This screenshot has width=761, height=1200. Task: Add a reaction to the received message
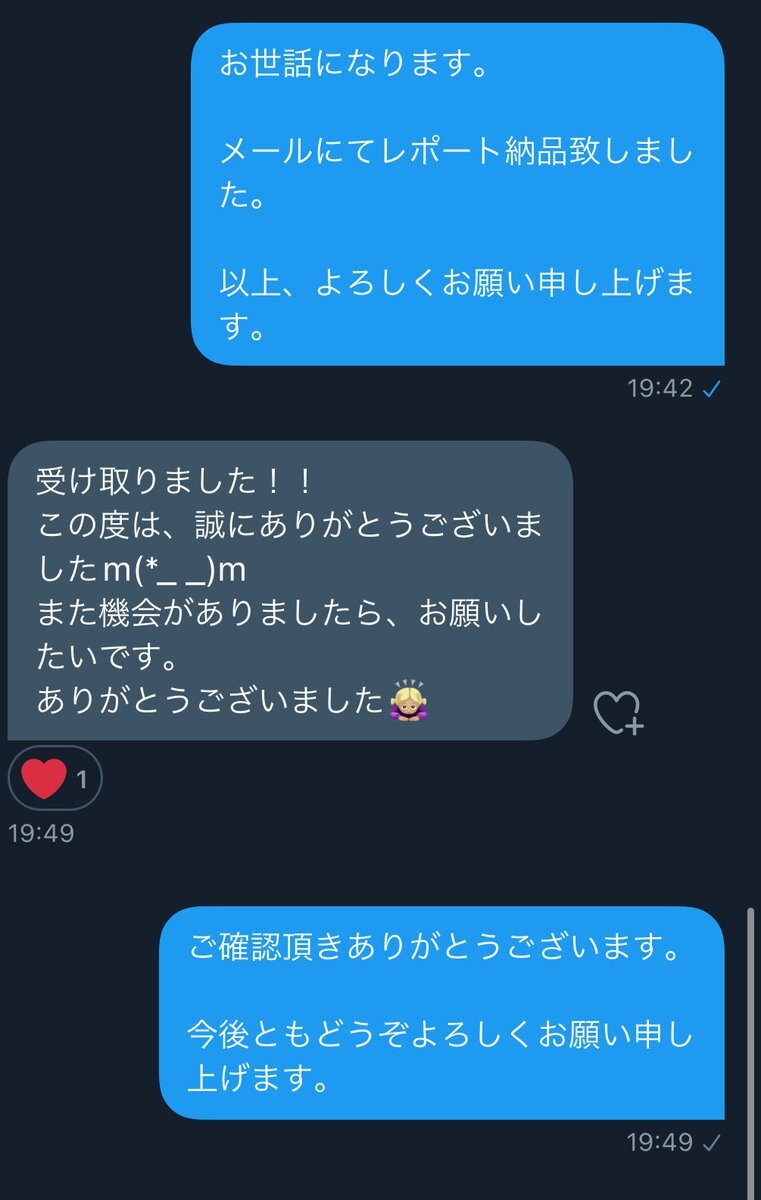(x=618, y=713)
